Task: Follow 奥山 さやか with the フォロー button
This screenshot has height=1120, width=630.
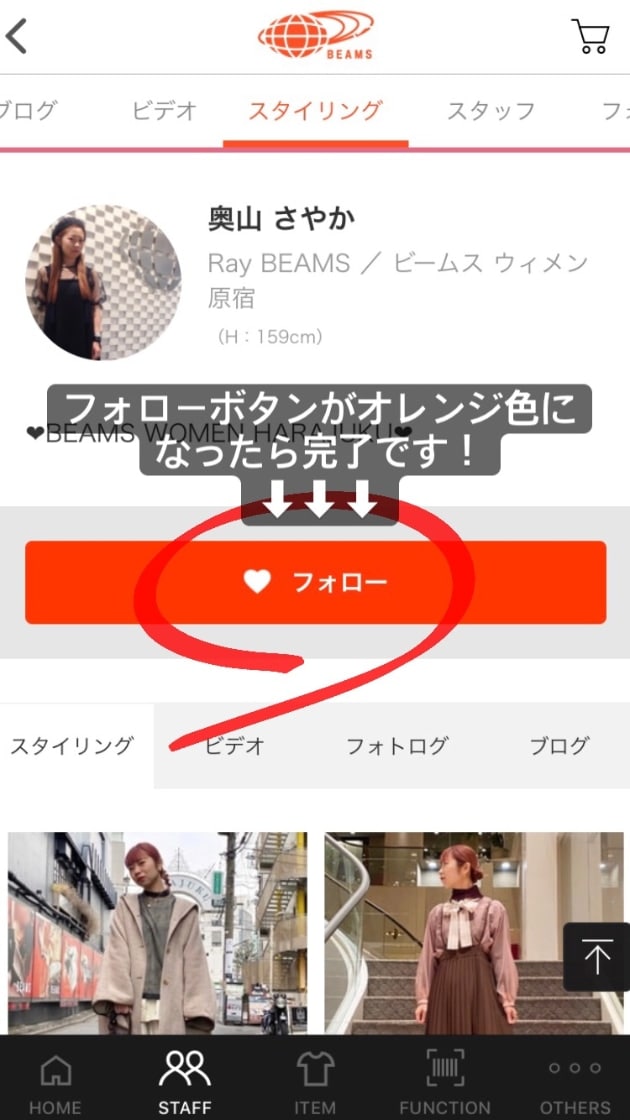Action: [315, 582]
